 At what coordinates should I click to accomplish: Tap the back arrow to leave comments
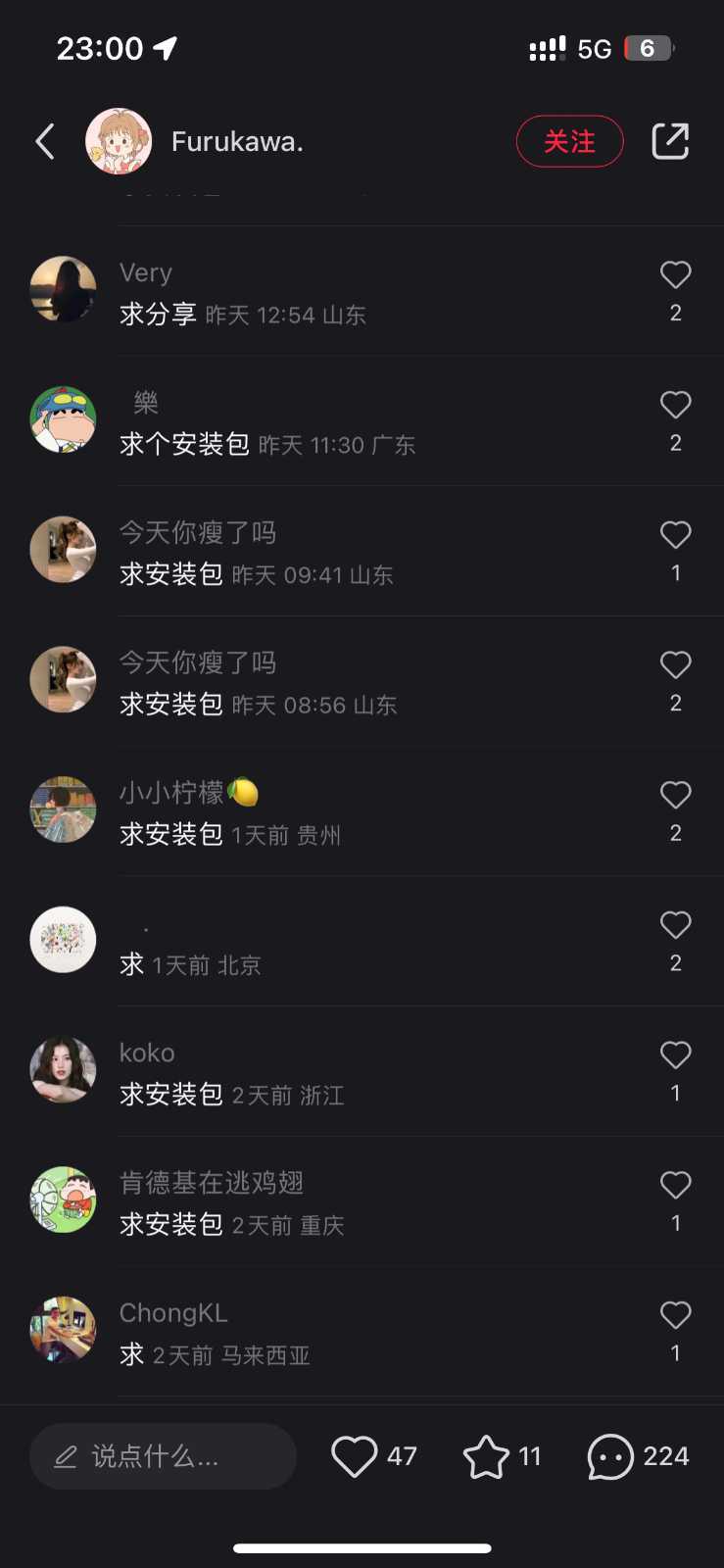tap(44, 141)
